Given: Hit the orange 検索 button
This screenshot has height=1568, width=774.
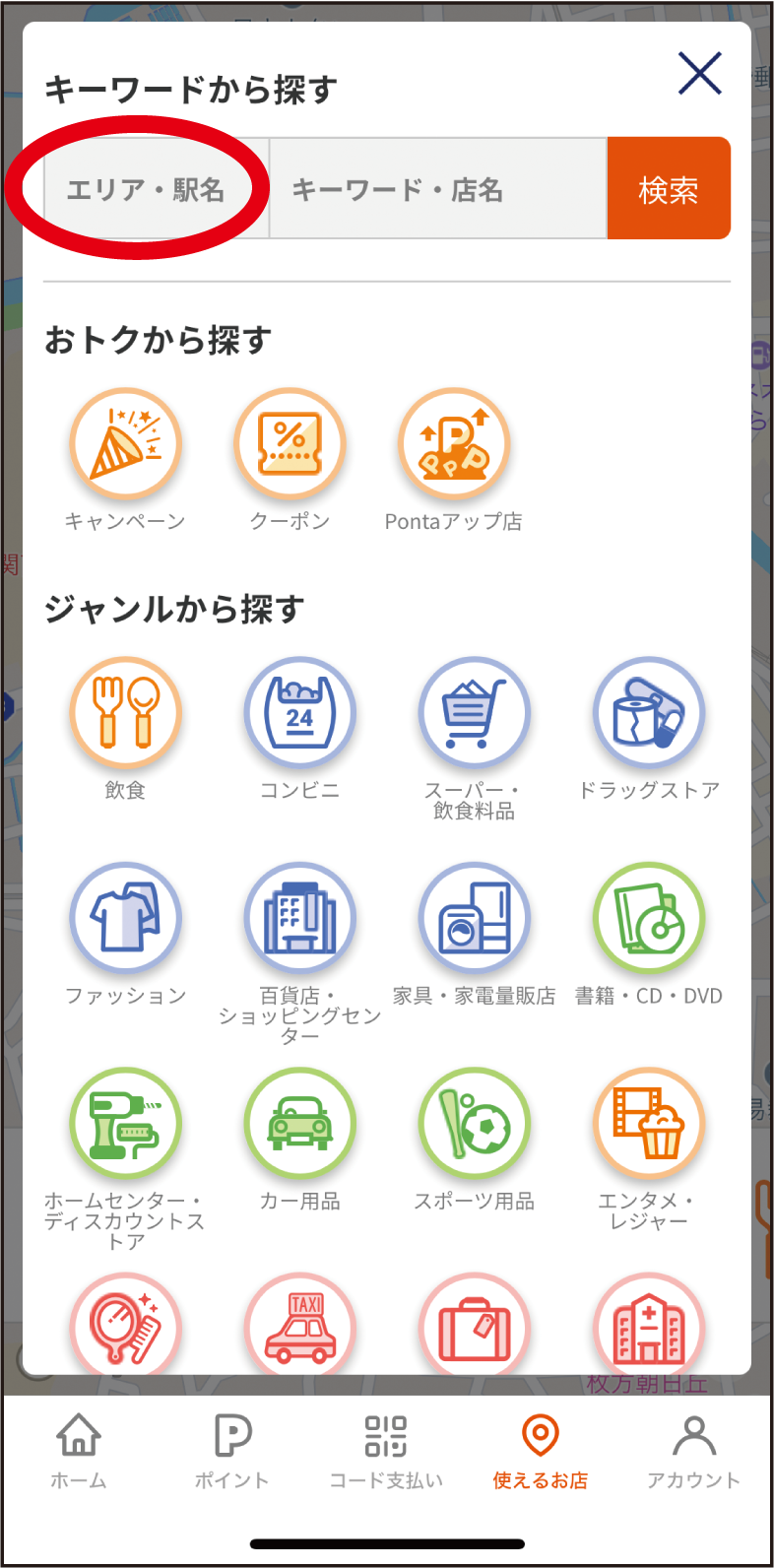Looking at the screenshot, I should [669, 188].
